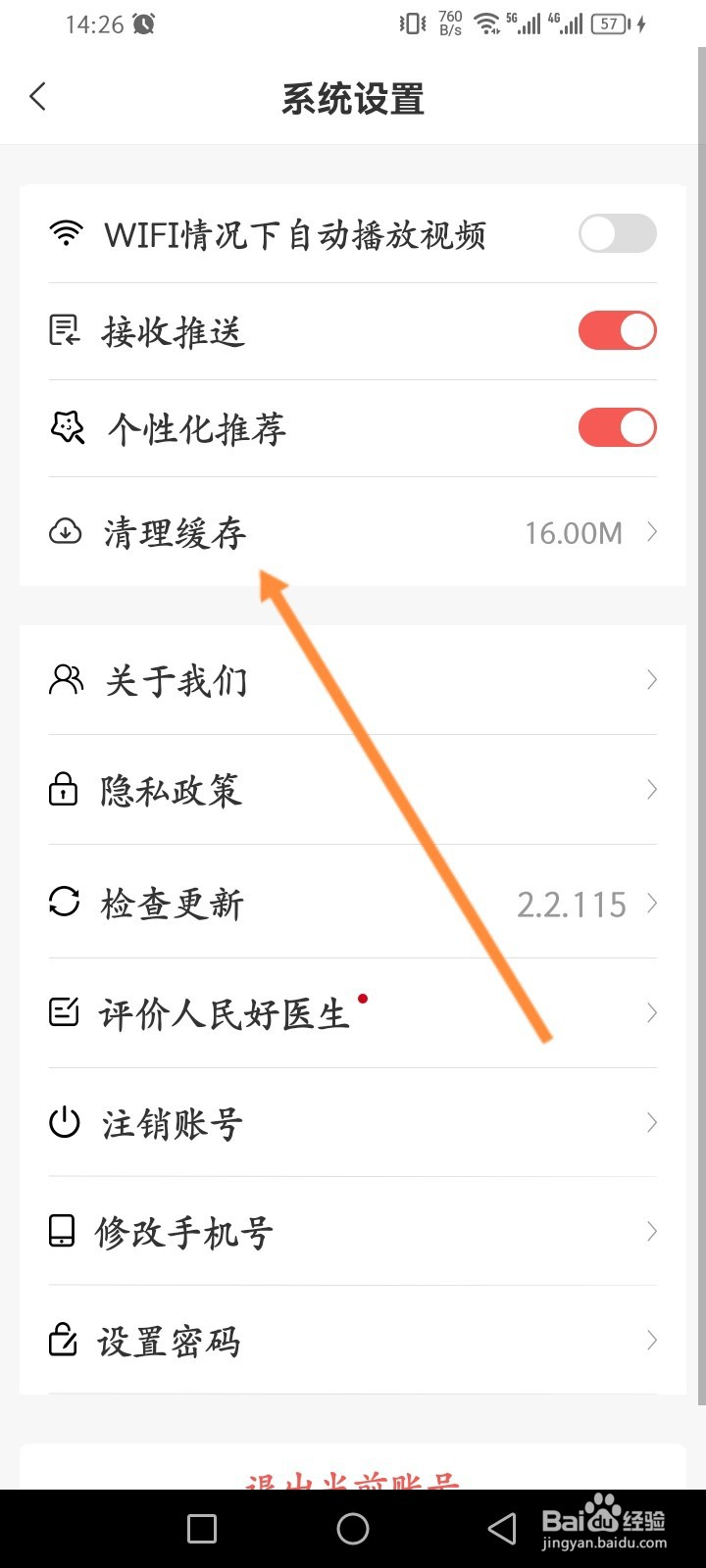Screen dimensions: 706x1568
Task: Disable the 接收推送 switch
Action: pos(617,330)
